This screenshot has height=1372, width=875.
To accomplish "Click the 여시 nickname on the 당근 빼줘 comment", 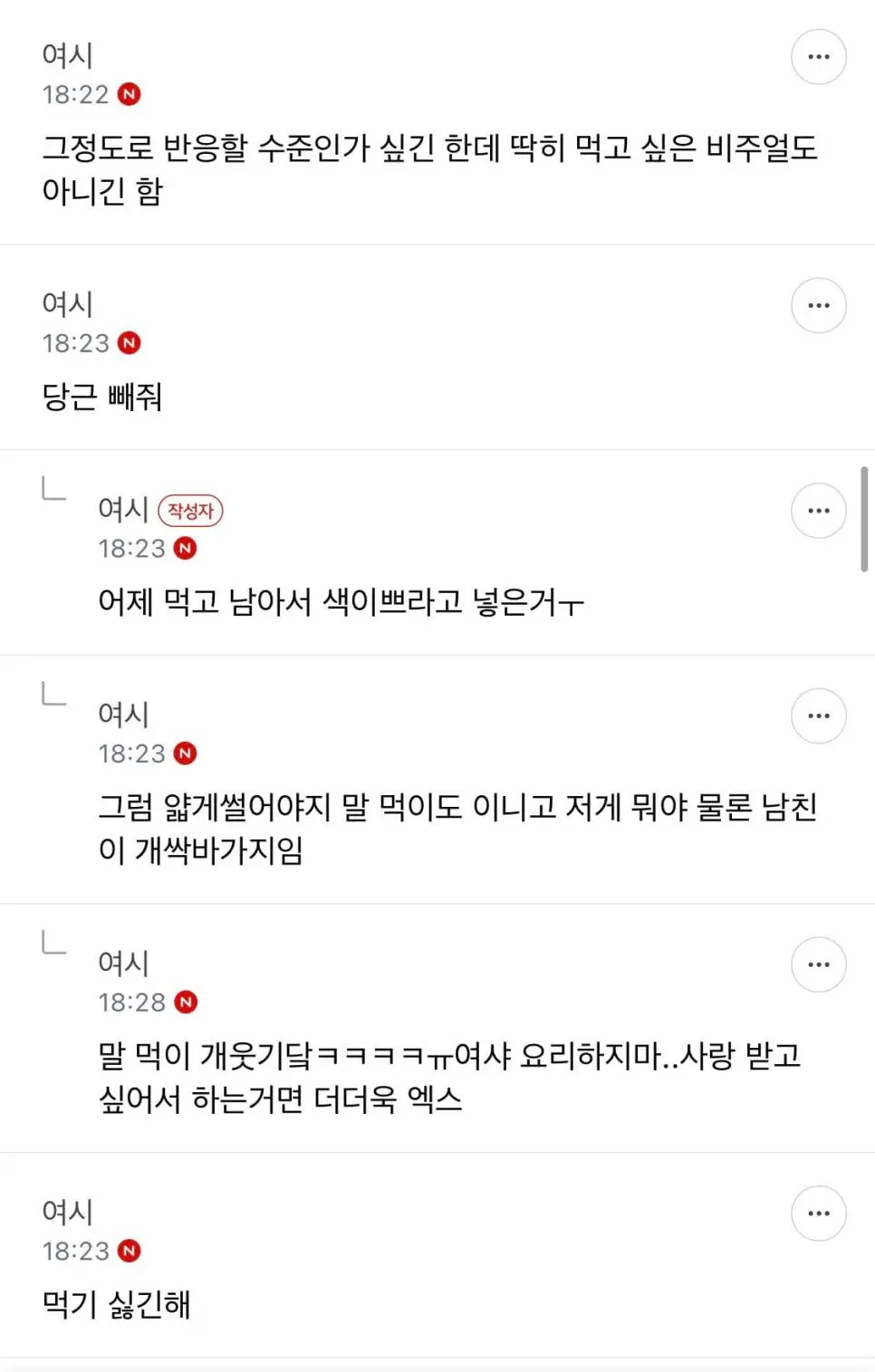I will pos(67,303).
